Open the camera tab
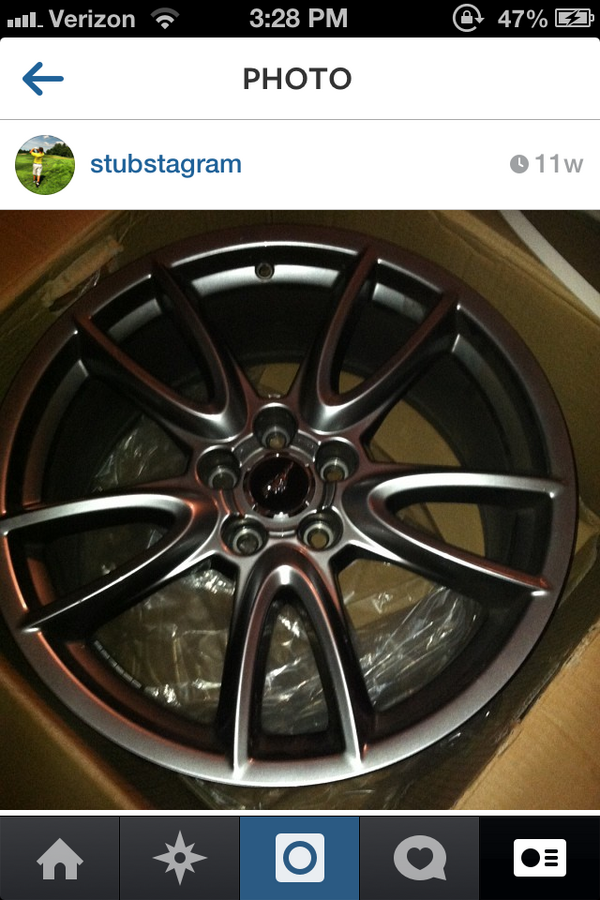The height and width of the screenshot is (900, 600). point(300,858)
